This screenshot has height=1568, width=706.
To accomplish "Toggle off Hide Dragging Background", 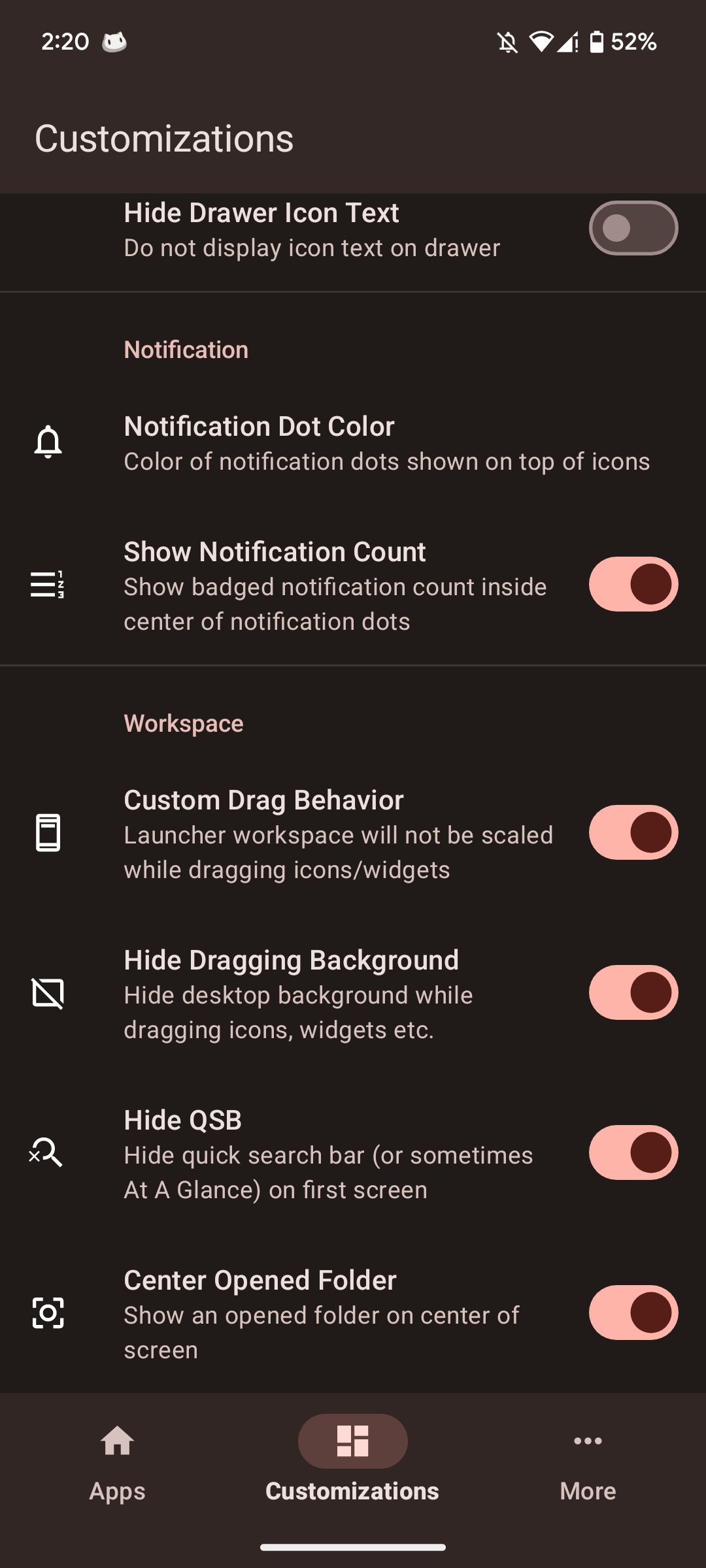I will (633, 992).
